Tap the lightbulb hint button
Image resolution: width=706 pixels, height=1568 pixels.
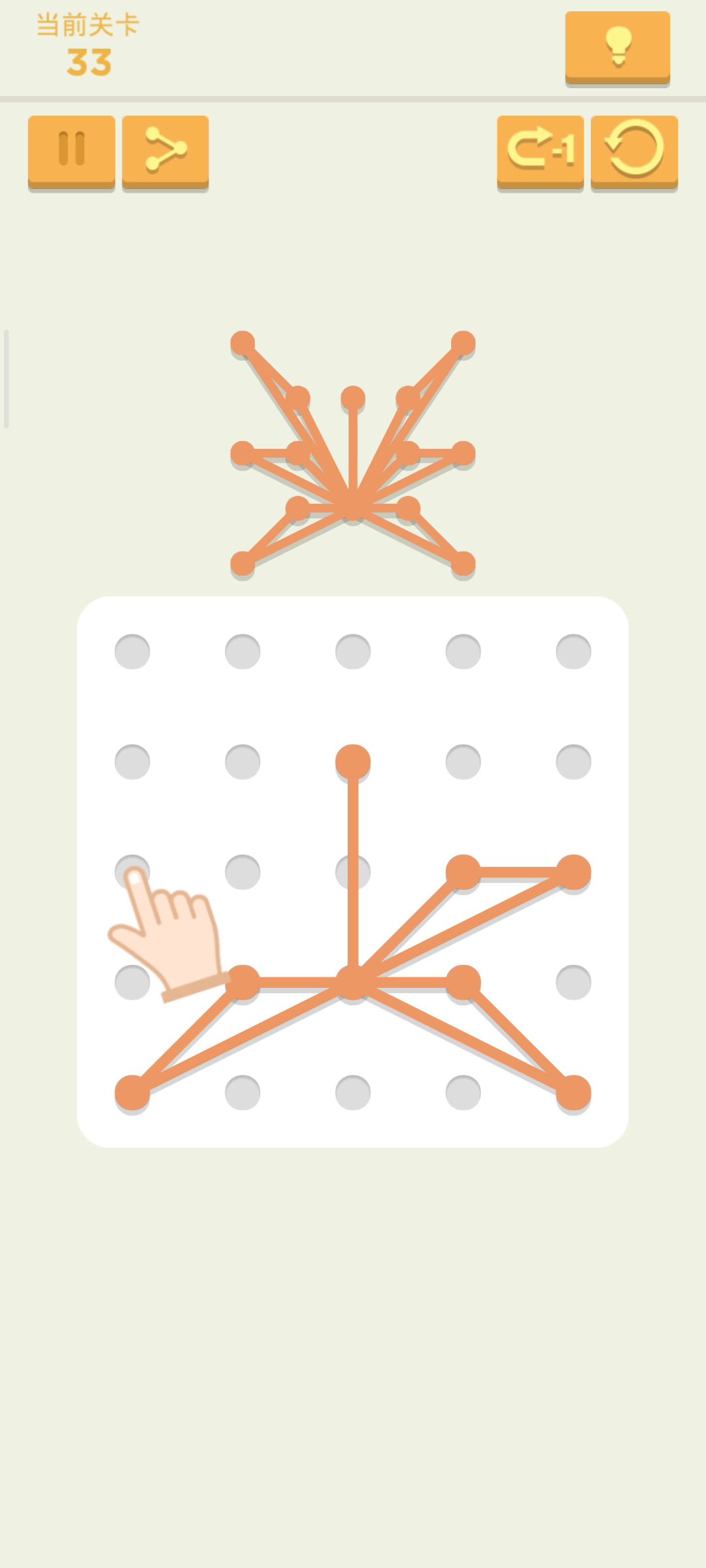point(617,47)
